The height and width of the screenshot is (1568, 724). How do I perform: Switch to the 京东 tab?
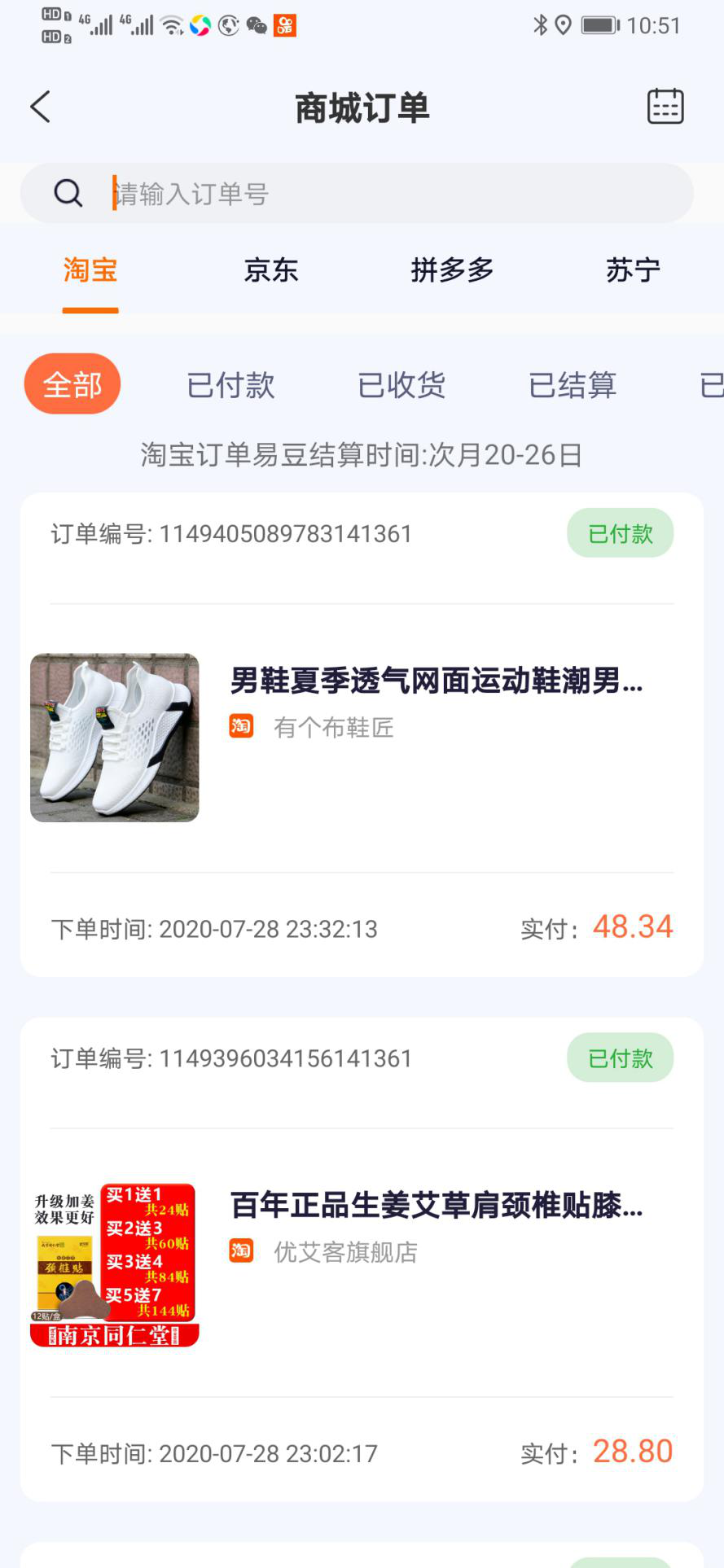click(271, 270)
